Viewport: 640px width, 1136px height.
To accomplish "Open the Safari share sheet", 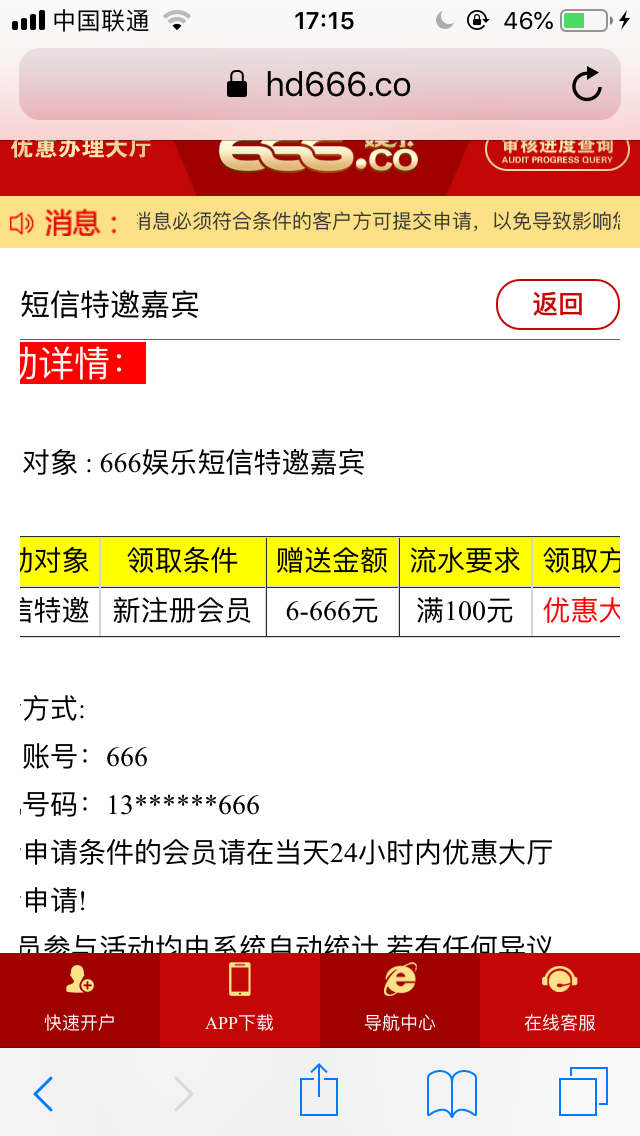I will pos(320,1091).
